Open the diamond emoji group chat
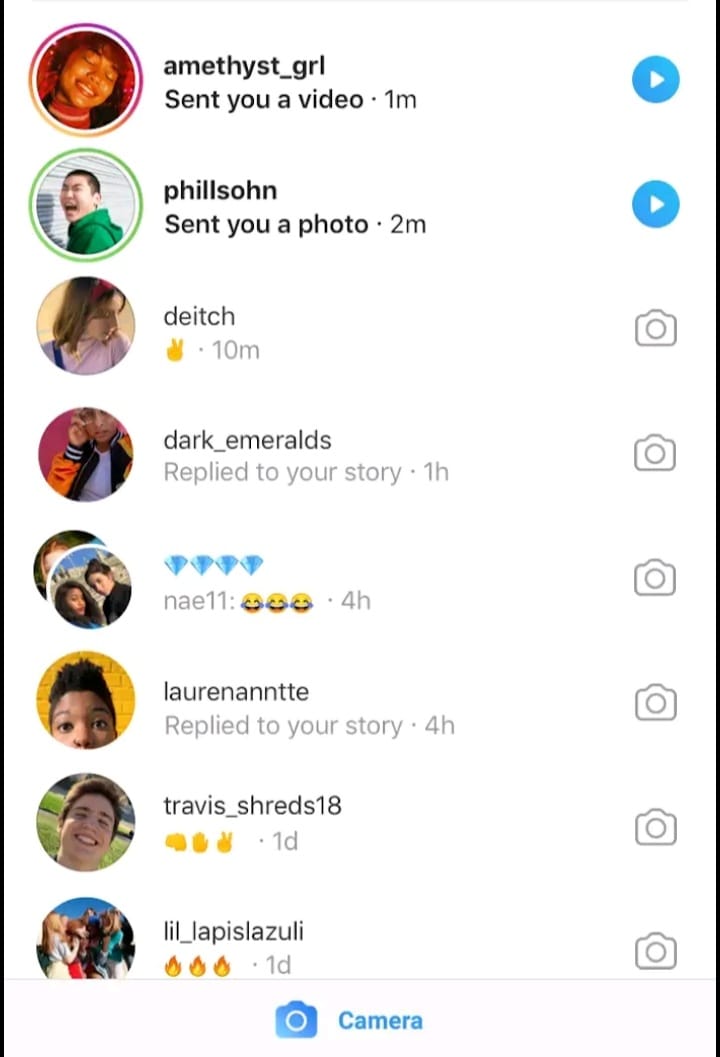Viewport: 720px width, 1057px height. pos(300,582)
